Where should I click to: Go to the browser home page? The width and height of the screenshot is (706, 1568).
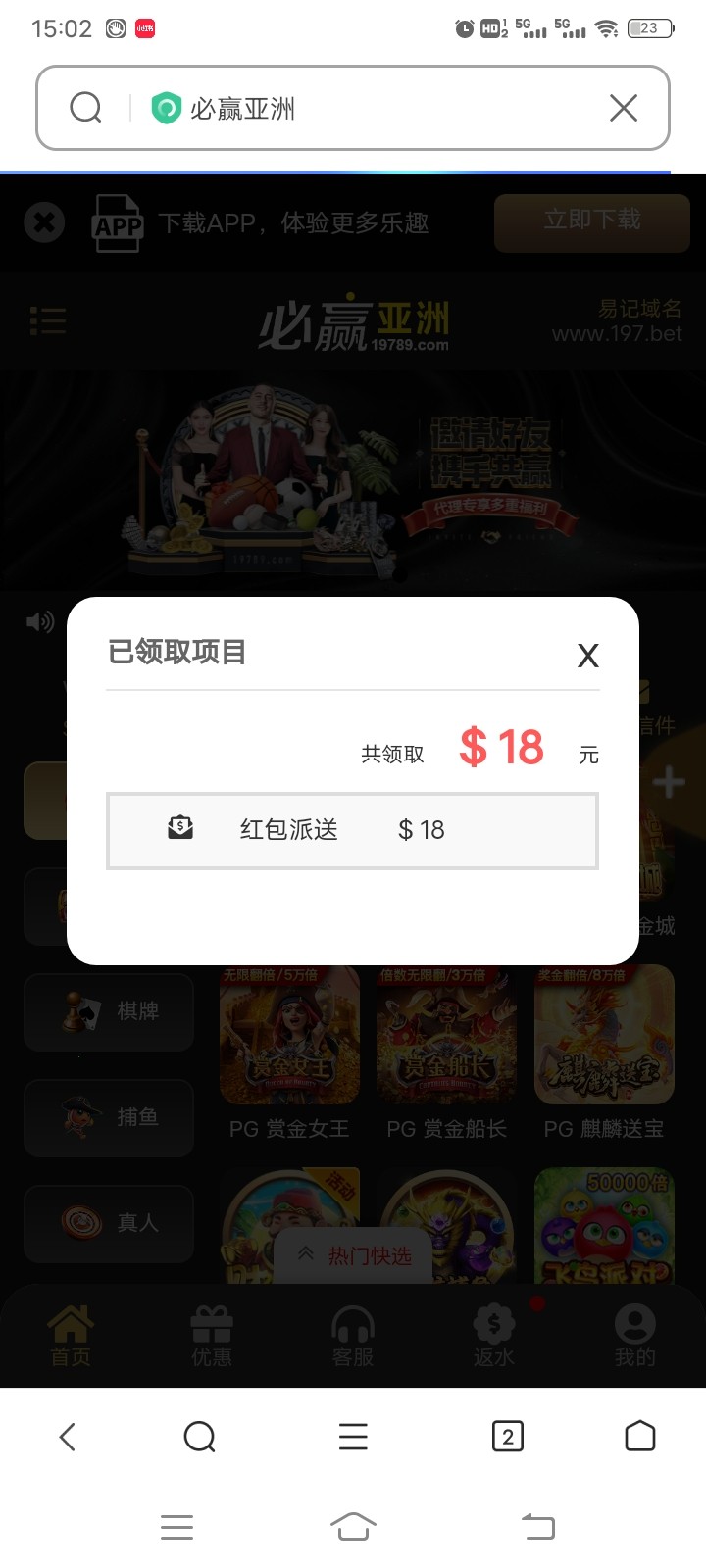coord(639,1436)
